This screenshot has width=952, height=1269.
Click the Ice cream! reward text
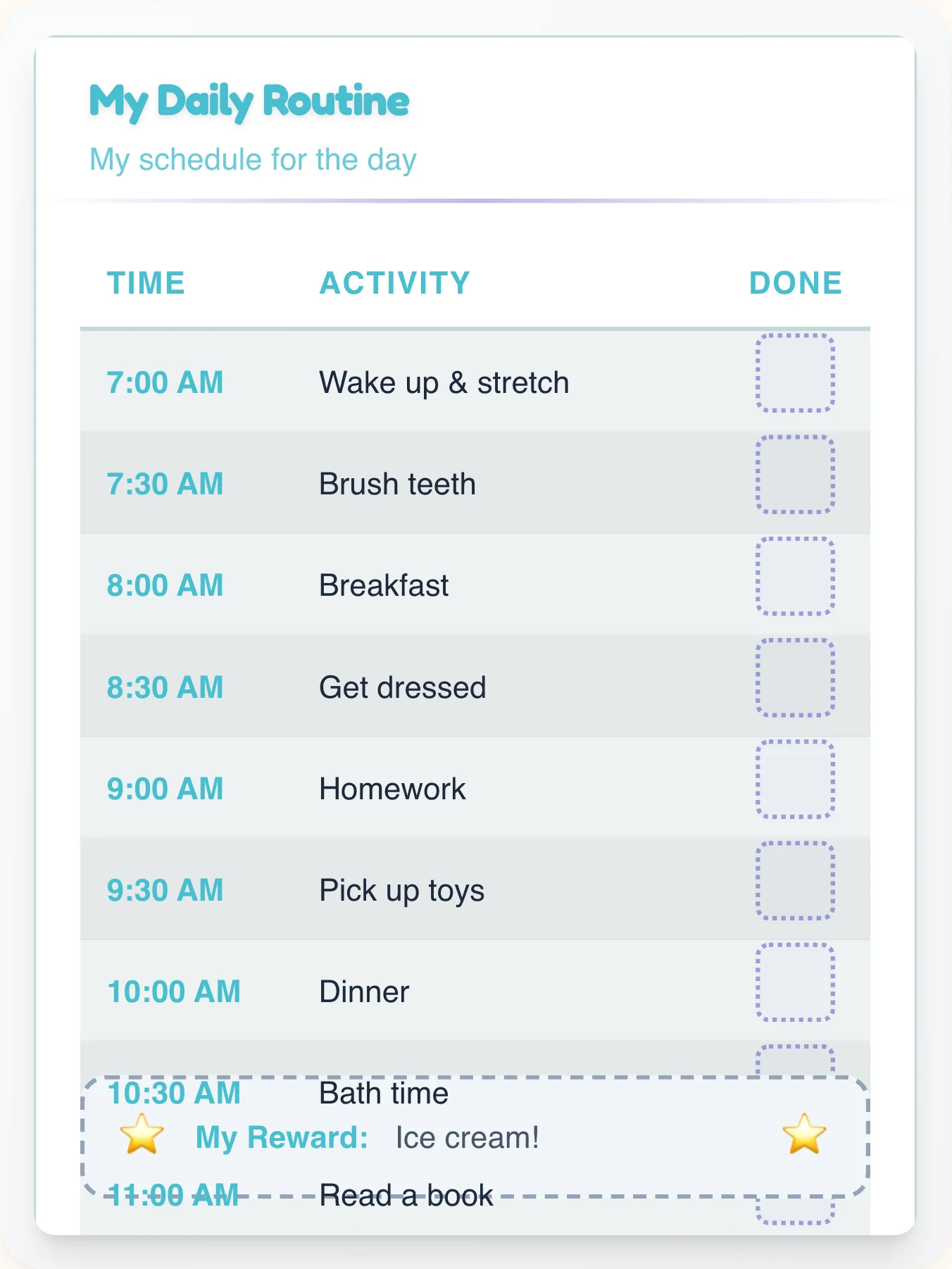tap(468, 1136)
